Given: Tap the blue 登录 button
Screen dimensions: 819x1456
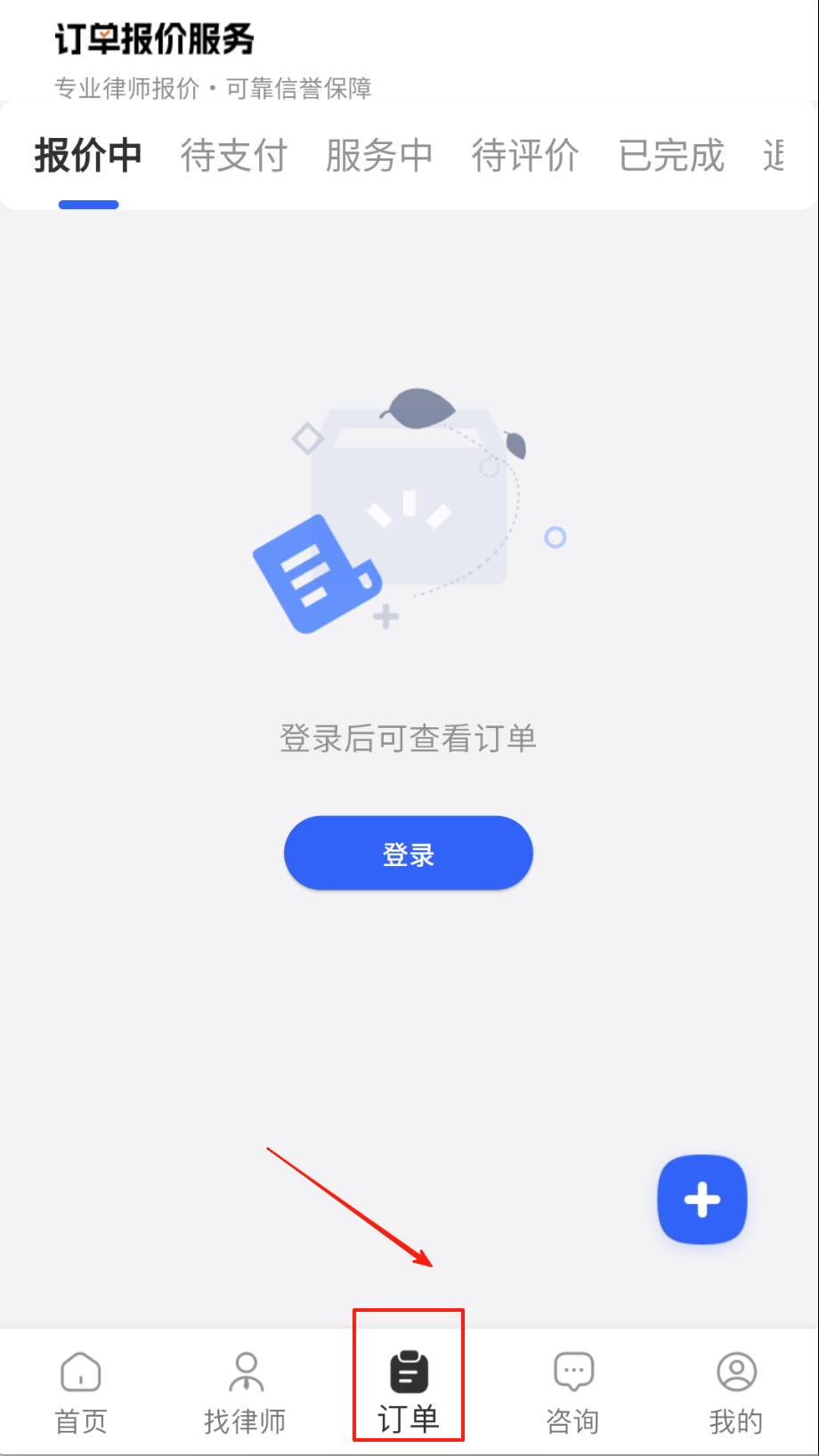Looking at the screenshot, I should click(x=409, y=853).
